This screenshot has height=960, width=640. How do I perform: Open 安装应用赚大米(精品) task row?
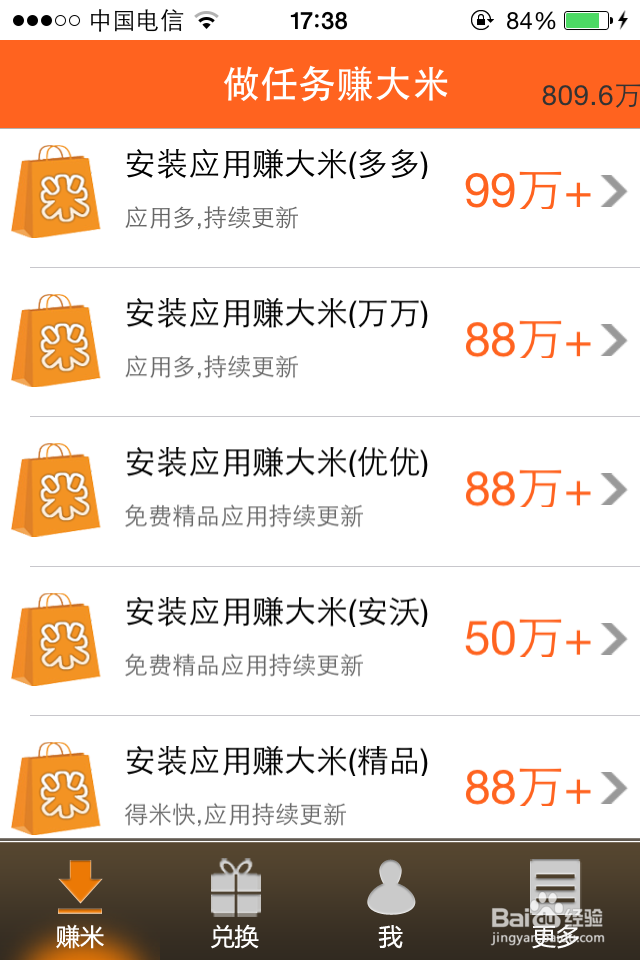[x=320, y=788]
